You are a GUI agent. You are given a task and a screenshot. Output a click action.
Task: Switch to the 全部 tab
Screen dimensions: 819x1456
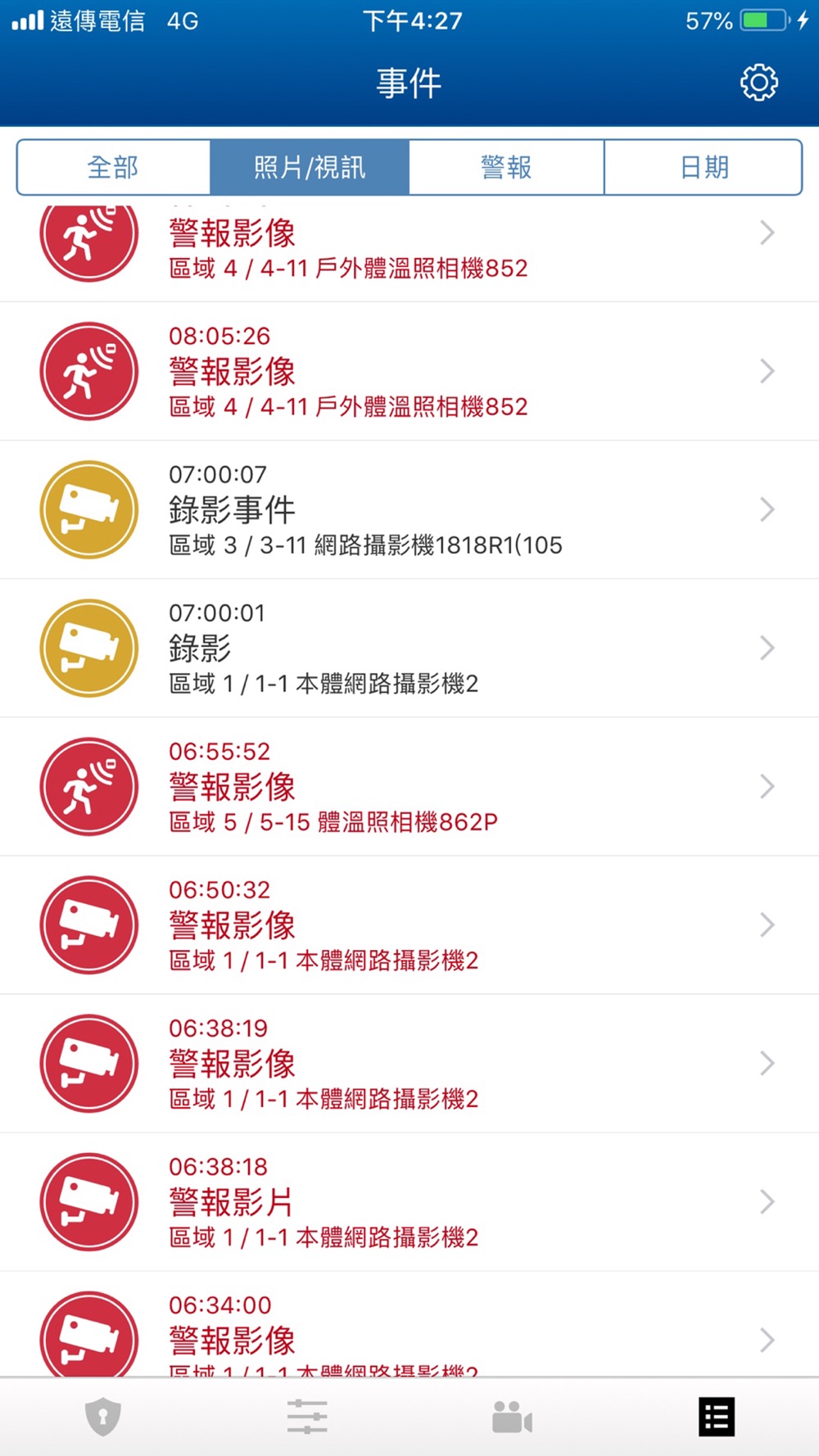[113, 167]
